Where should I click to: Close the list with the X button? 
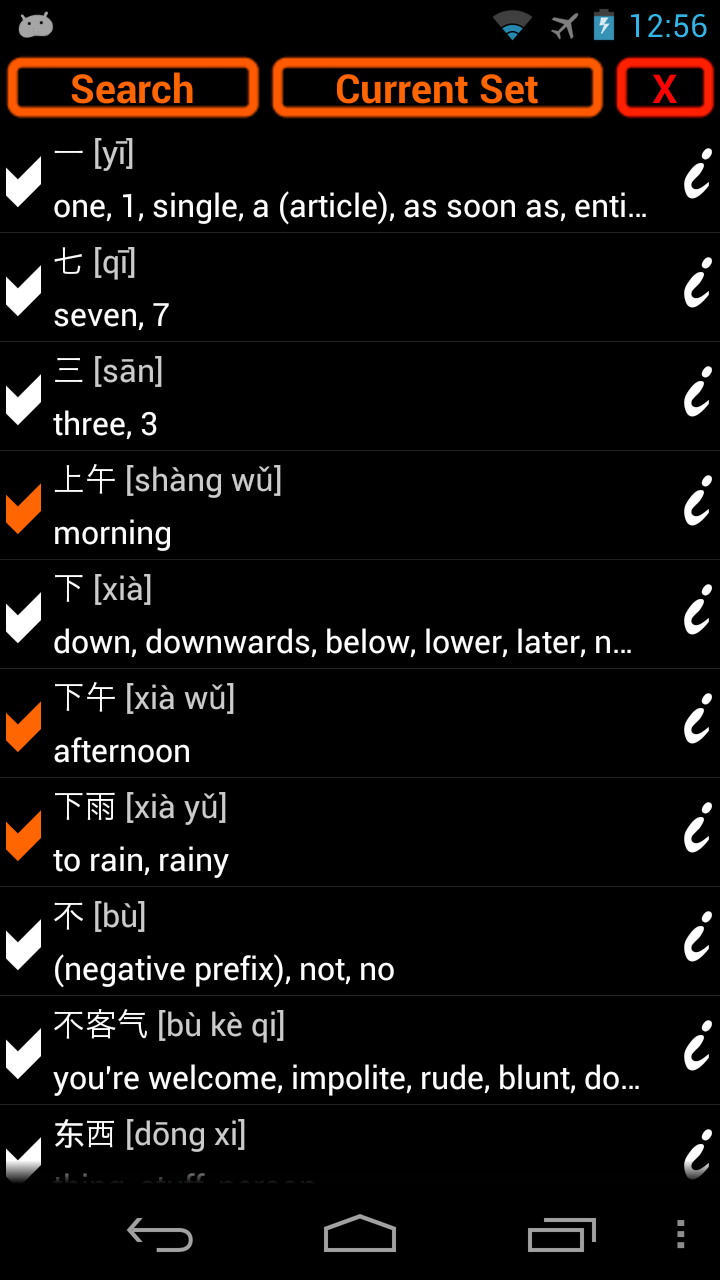(x=665, y=89)
